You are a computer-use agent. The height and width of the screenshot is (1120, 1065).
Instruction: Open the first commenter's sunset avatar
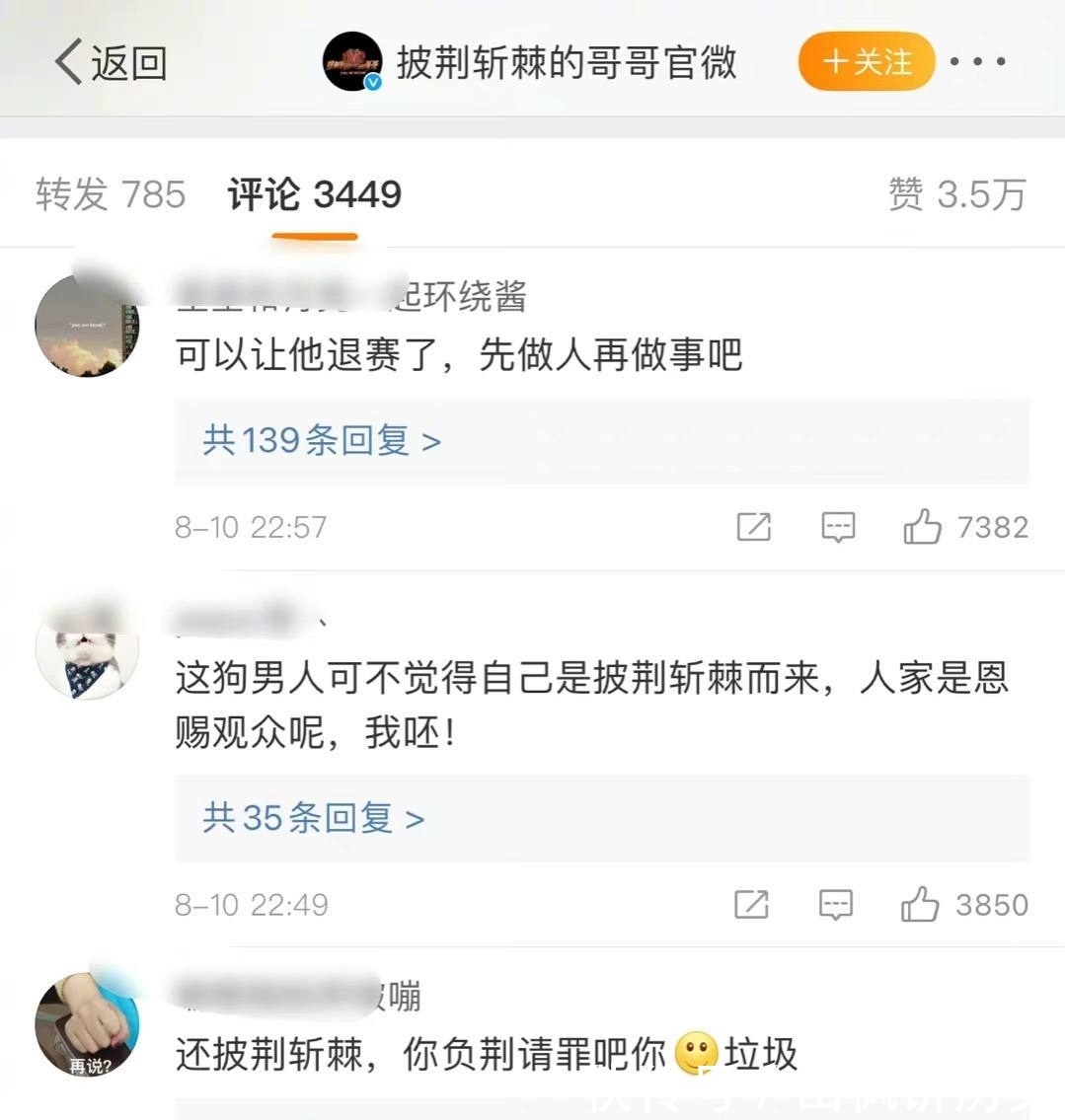click(x=87, y=326)
